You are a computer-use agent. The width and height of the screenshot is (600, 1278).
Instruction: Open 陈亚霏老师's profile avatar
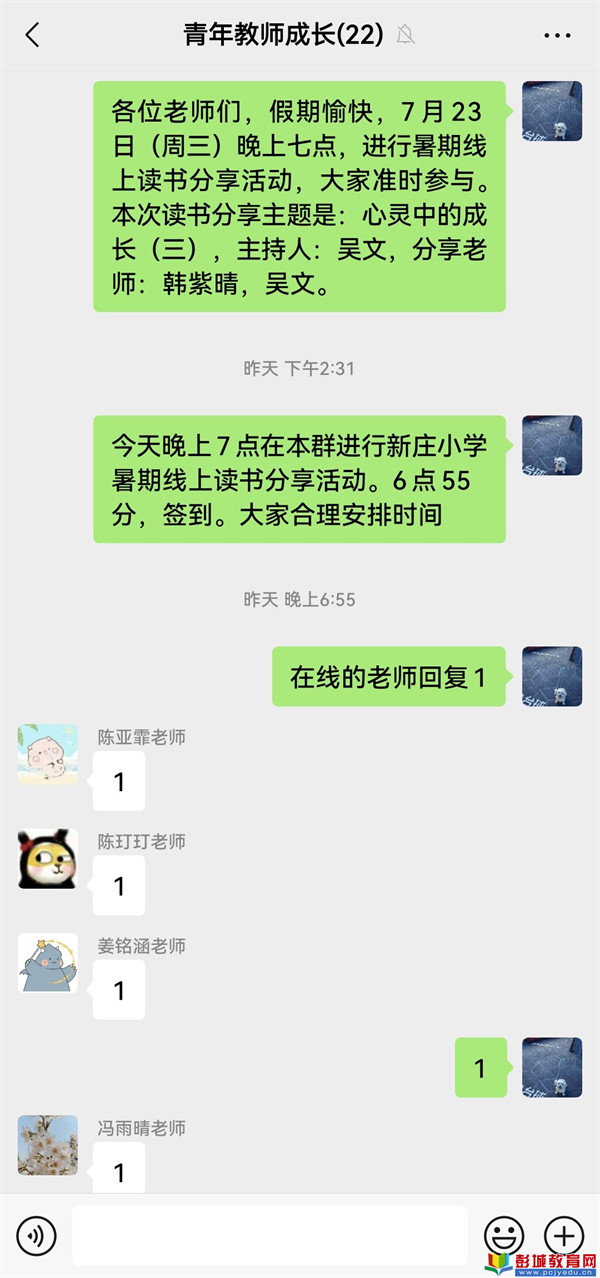pos(47,754)
